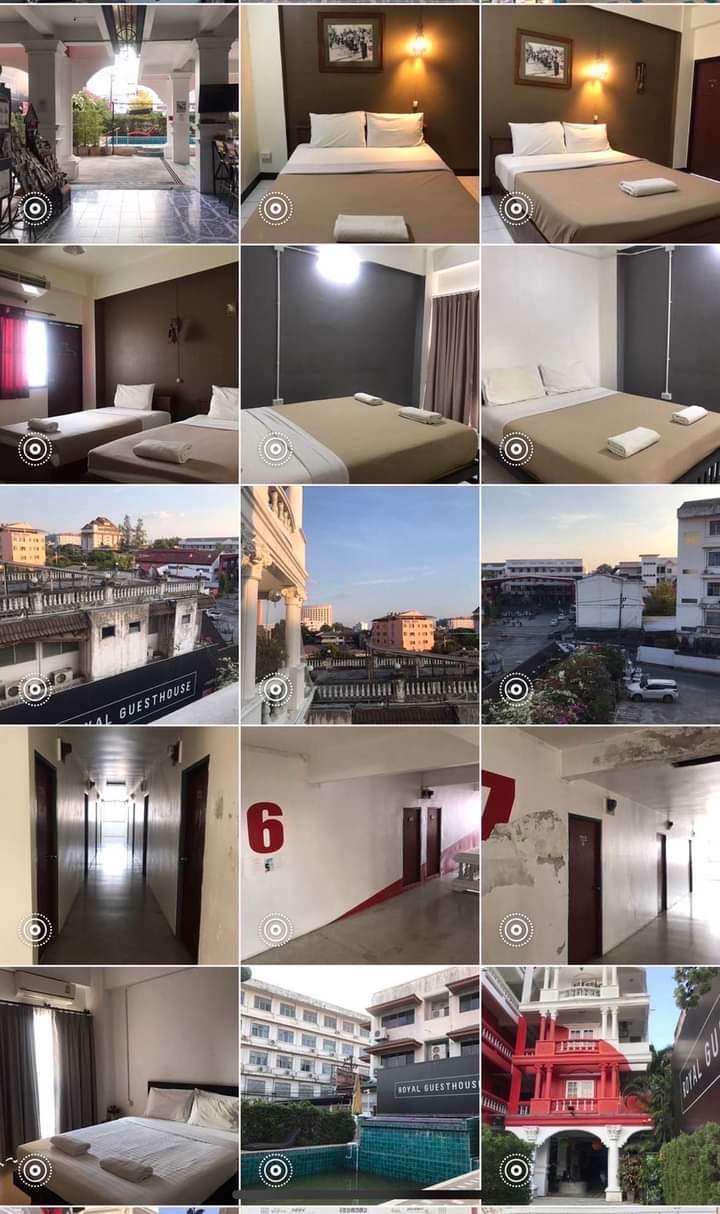Open the hallway photo with red number 6
Screen dimensions: 720x1214
click(360, 845)
